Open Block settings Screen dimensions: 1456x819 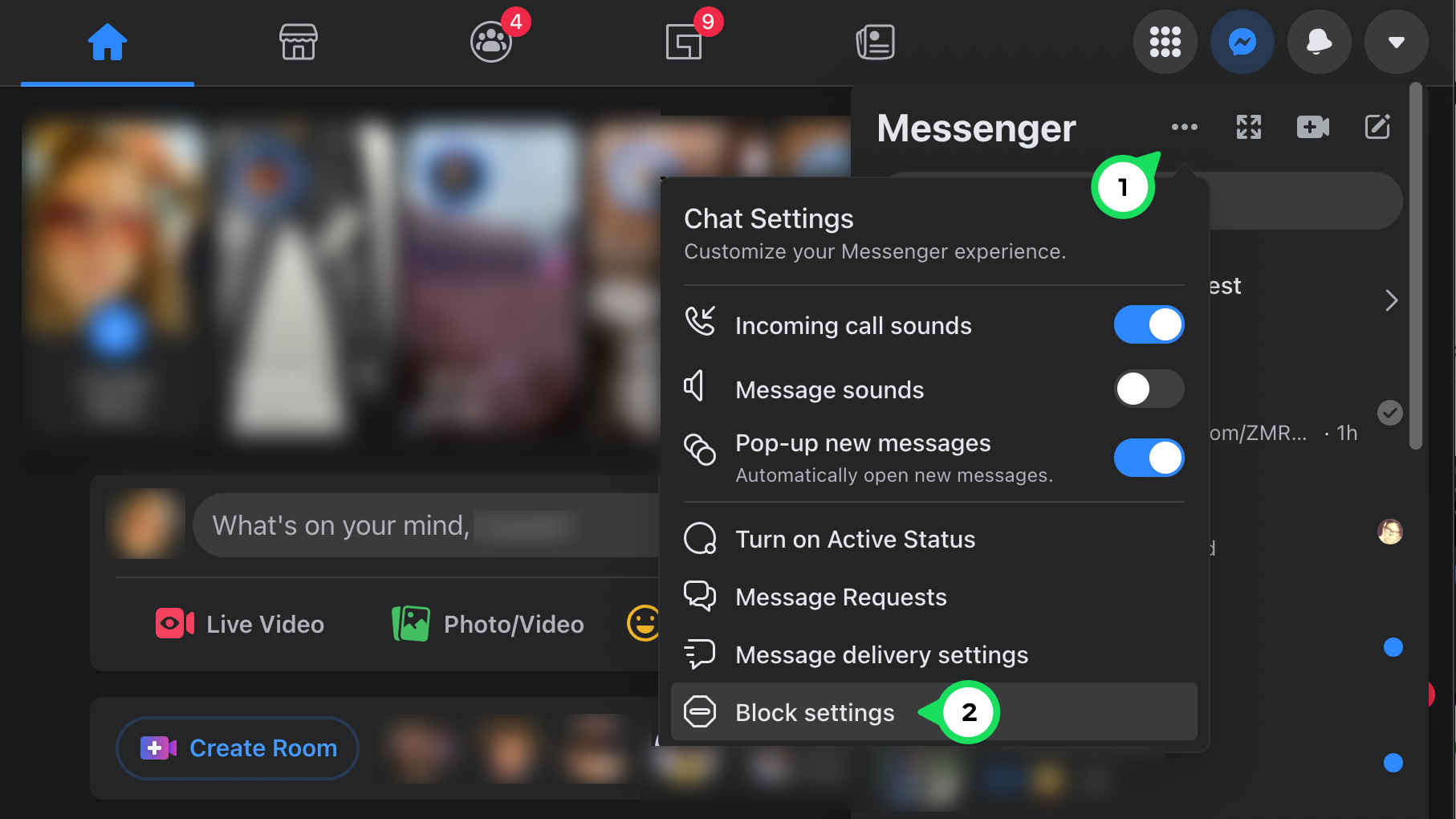click(x=814, y=712)
